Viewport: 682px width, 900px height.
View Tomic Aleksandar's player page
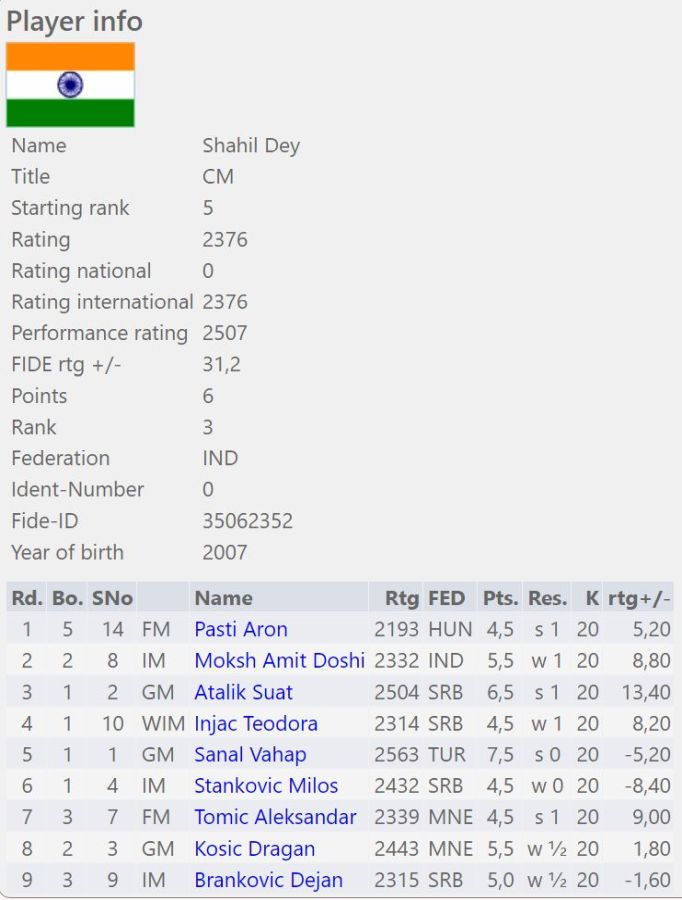coord(275,818)
